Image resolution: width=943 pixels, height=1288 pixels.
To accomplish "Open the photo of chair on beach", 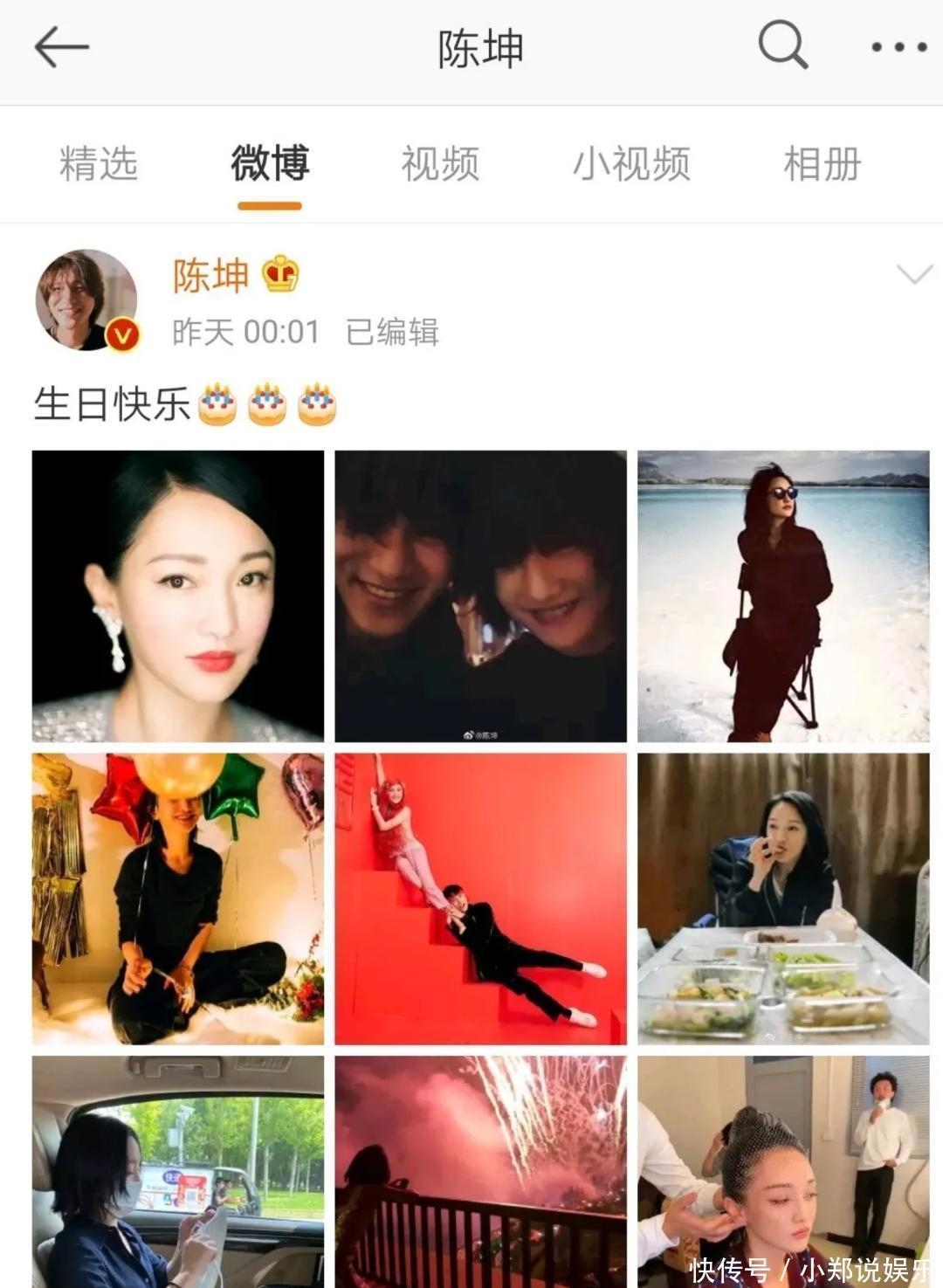I will point(783,596).
